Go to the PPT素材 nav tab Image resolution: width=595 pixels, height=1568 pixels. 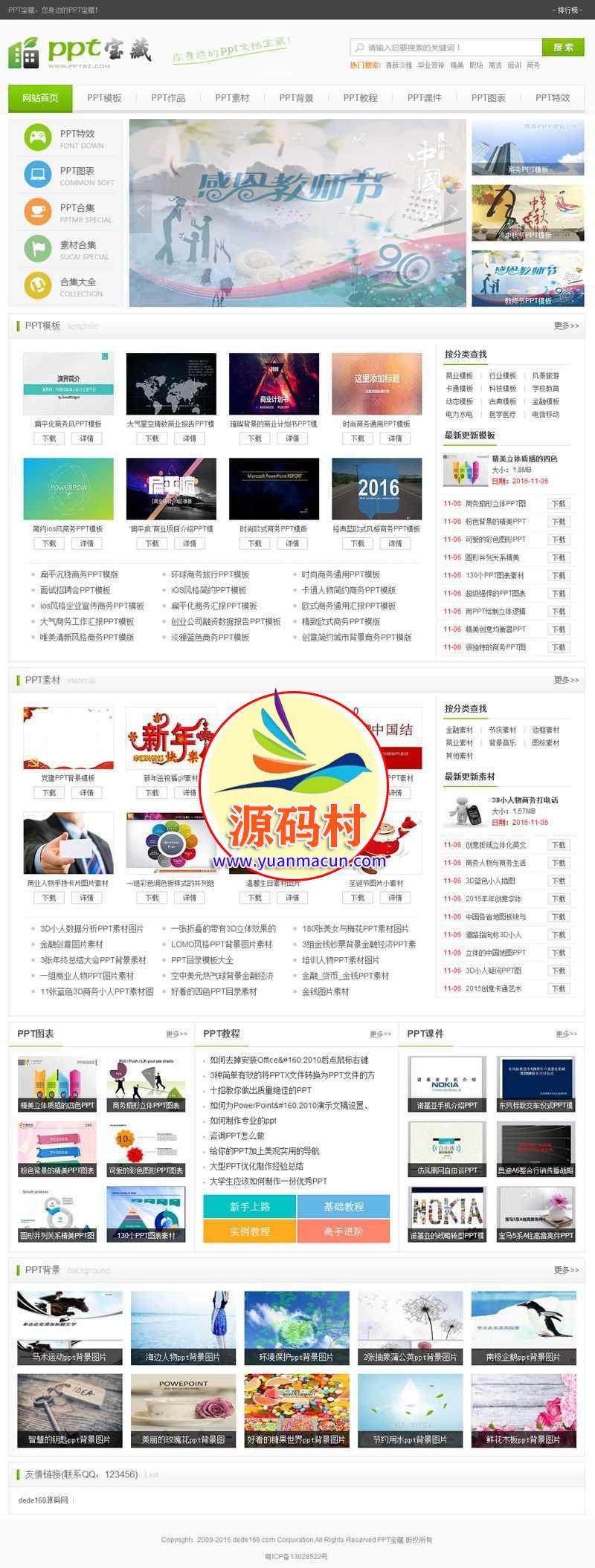[232, 98]
